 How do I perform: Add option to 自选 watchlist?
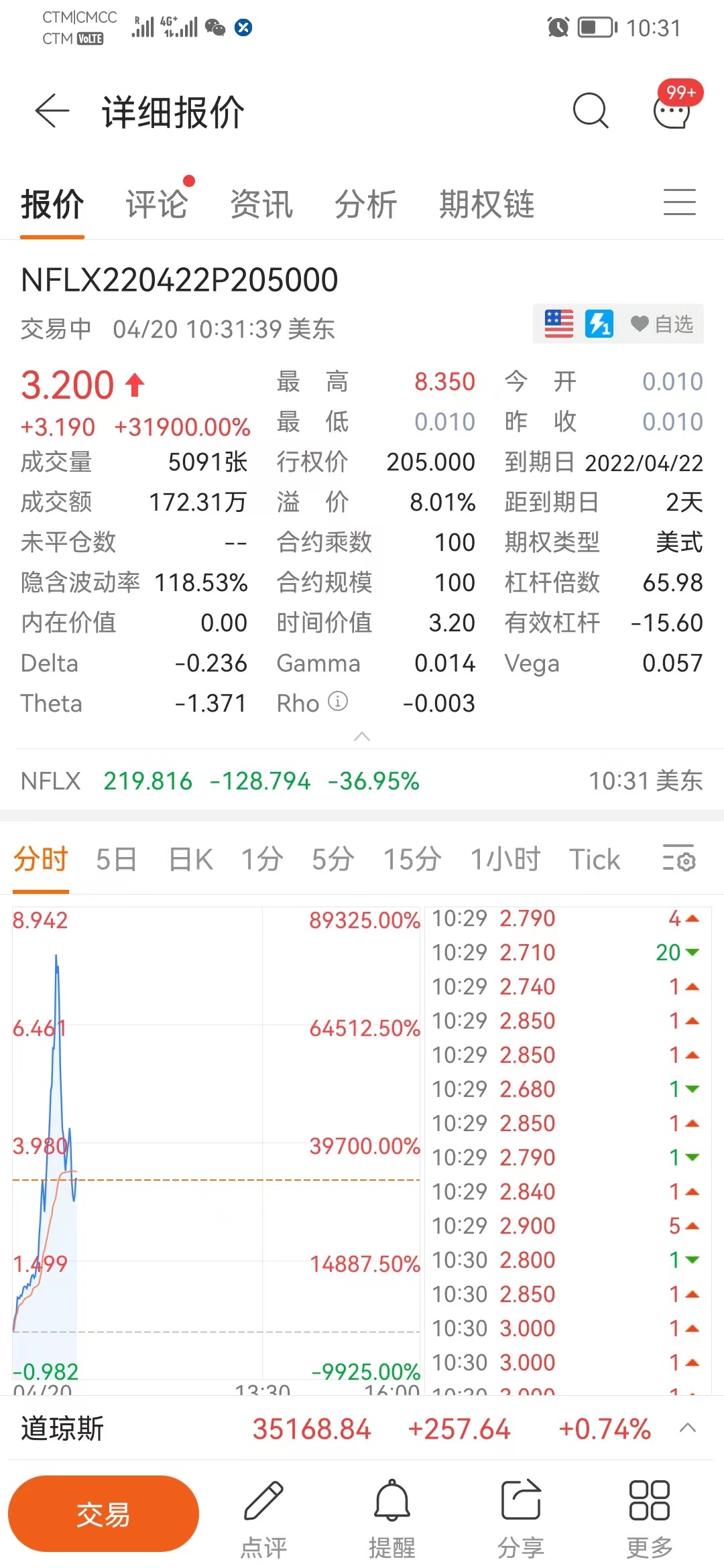pyautogui.click(x=662, y=324)
